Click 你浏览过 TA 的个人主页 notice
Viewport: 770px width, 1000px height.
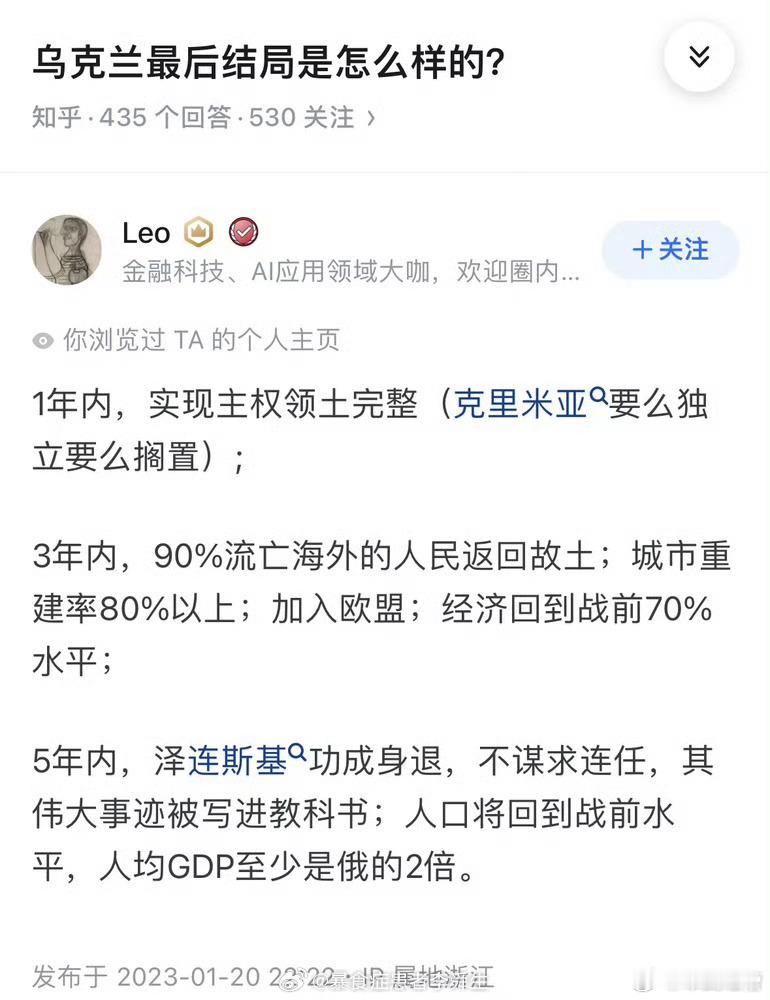click(196, 340)
